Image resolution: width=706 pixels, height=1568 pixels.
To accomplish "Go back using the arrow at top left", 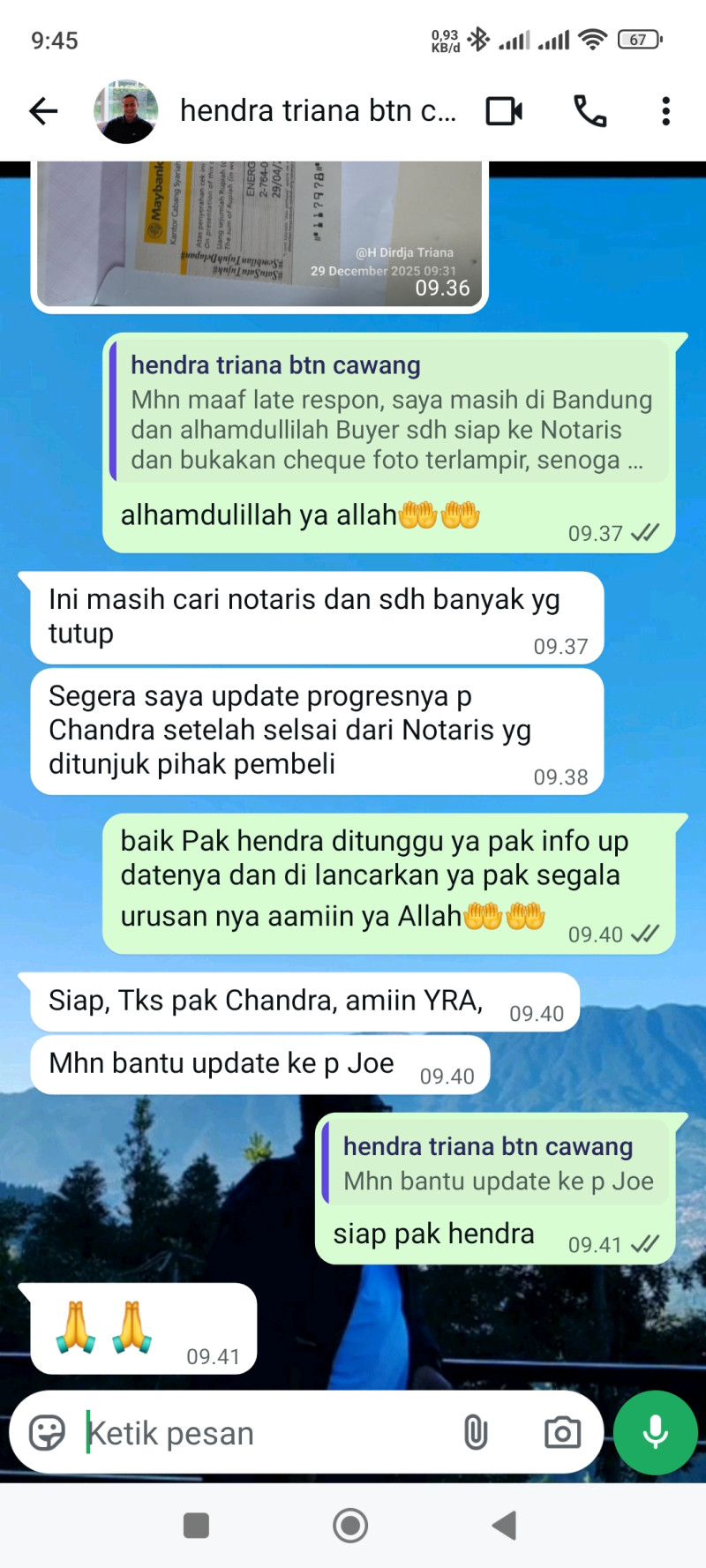I will point(42,110).
